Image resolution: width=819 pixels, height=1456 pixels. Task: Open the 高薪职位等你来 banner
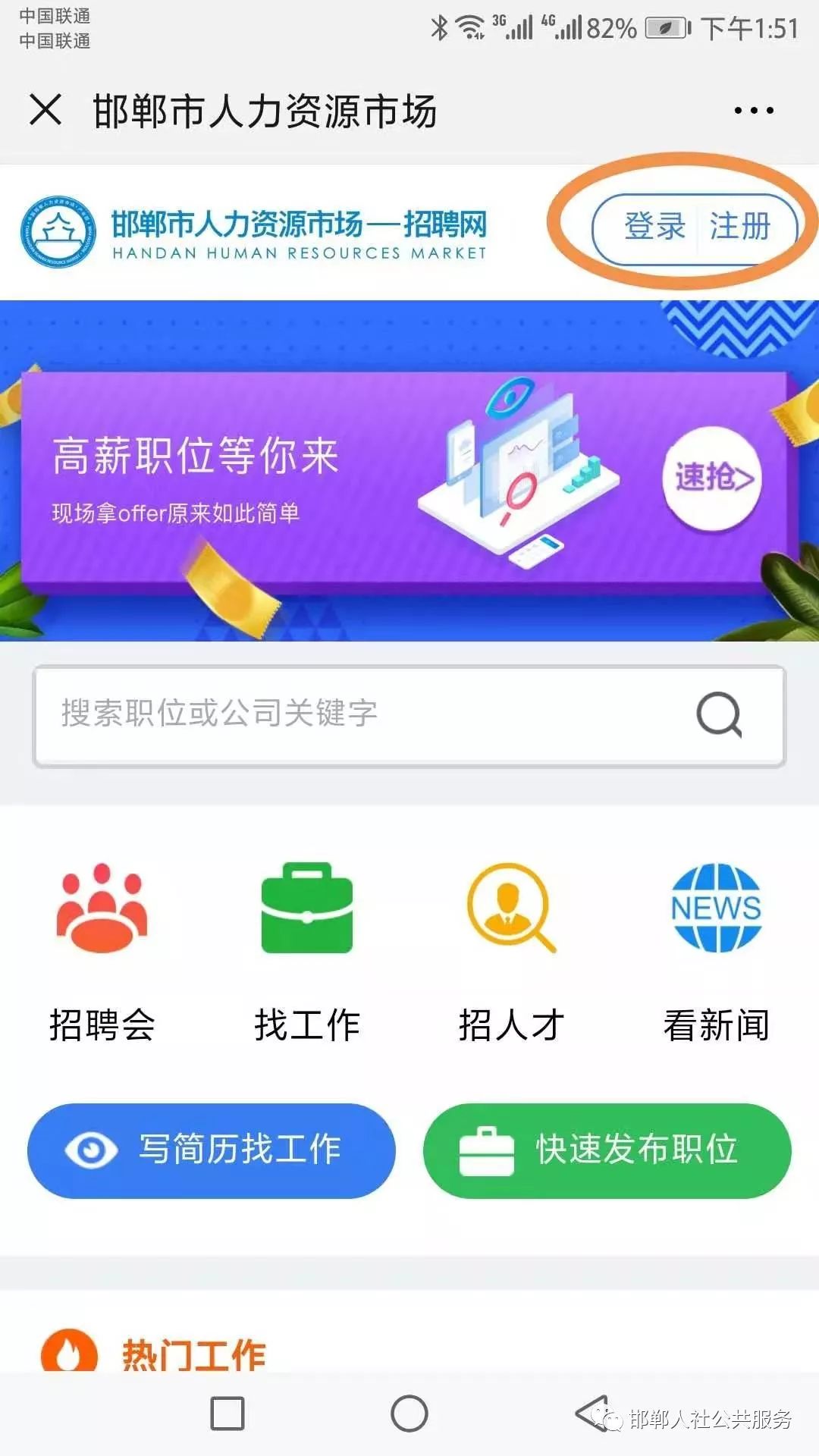[409, 479]
